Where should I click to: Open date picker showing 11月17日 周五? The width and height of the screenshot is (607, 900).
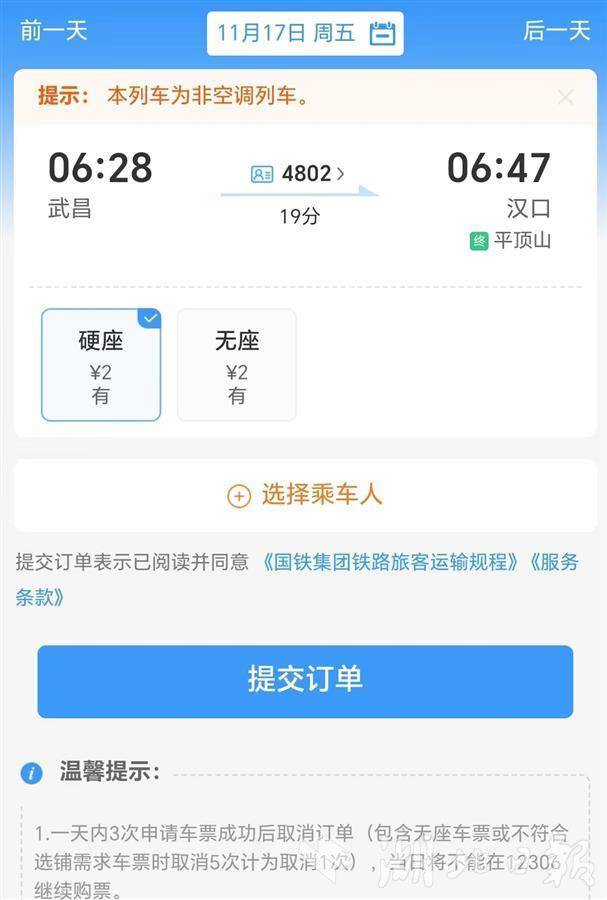click(305, 33)
